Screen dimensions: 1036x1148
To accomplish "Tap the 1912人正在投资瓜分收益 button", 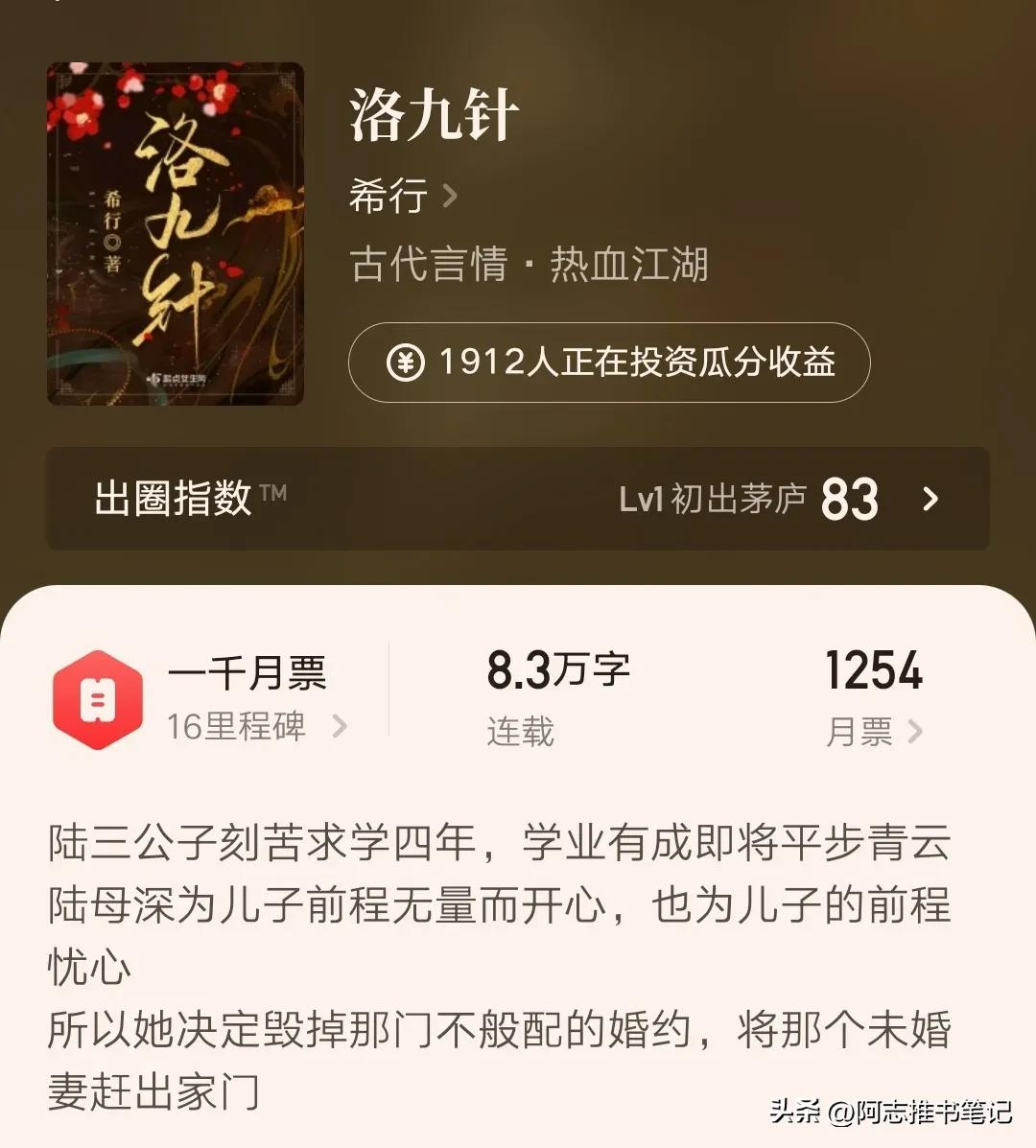I will 609,363.
